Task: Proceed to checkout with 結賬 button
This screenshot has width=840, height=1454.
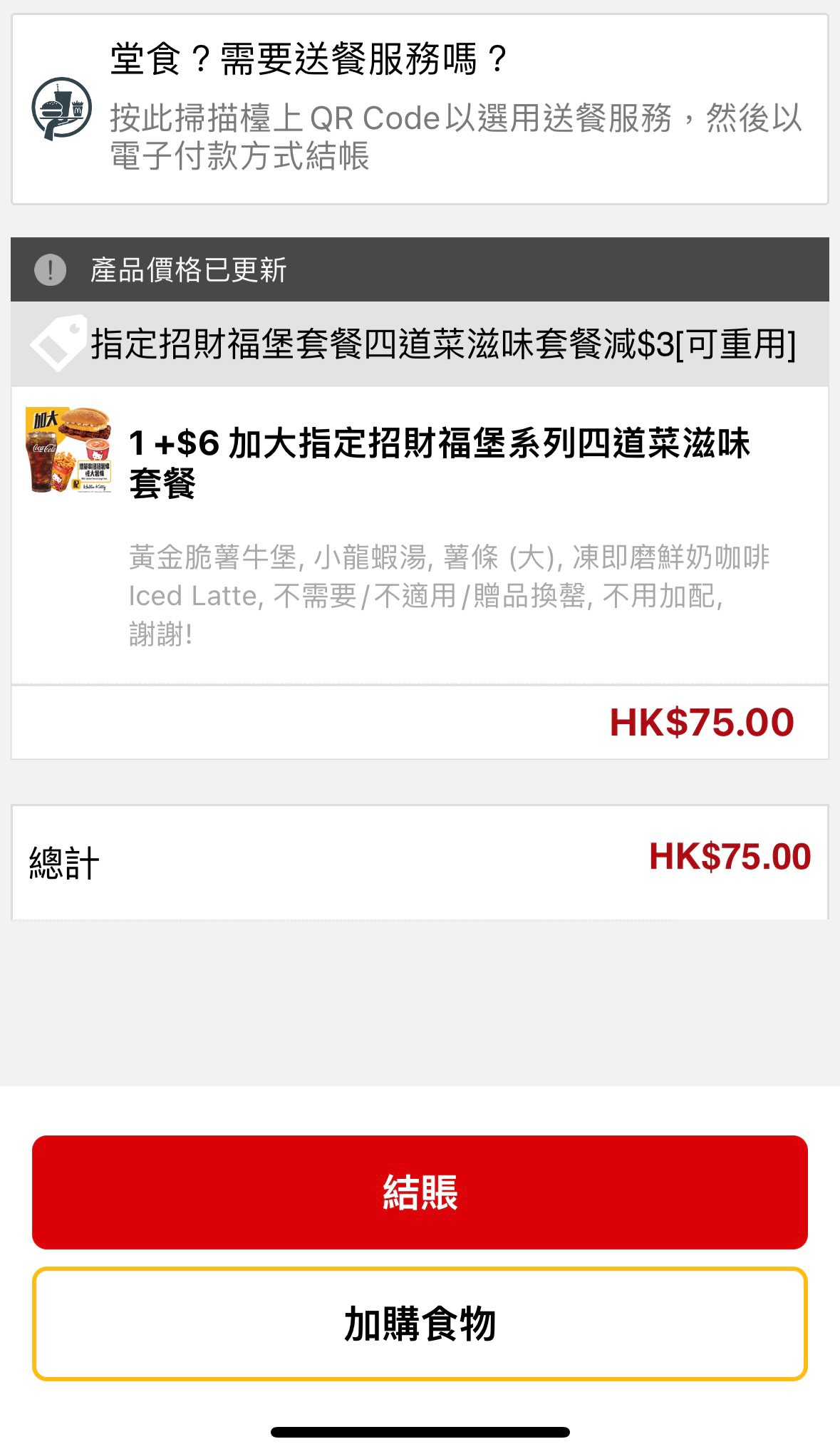Action: click(x=420, y=1192)
